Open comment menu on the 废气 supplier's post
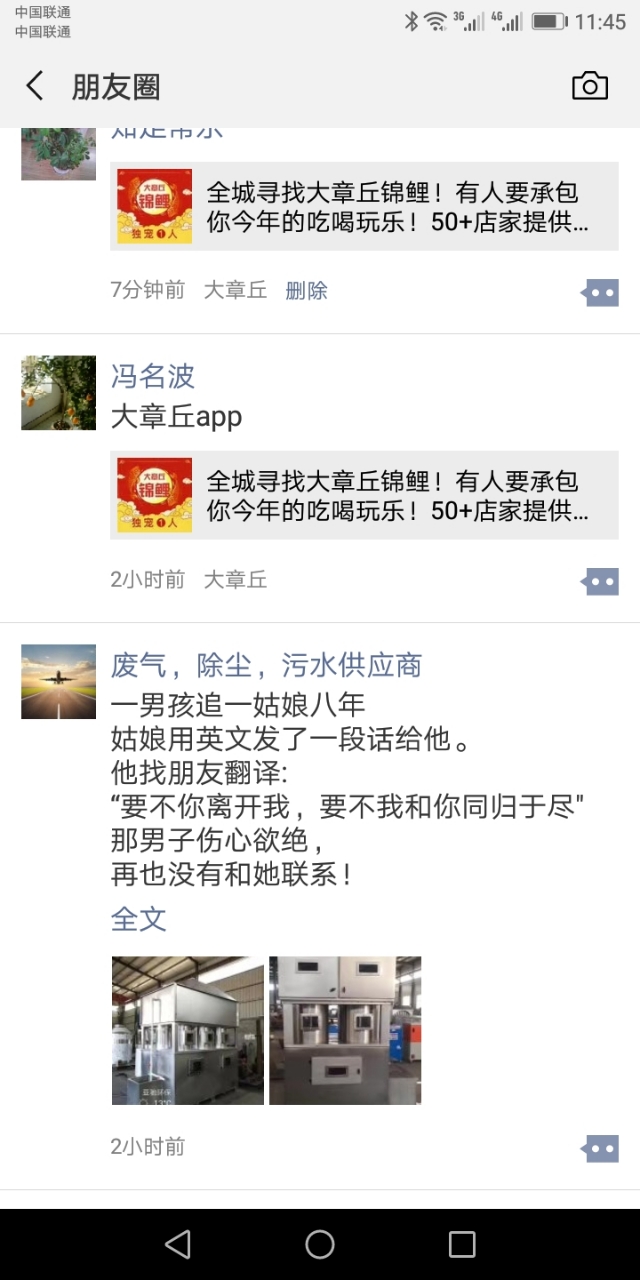The width and height of the screenshot is (640, 1280). click(600, 1148)
